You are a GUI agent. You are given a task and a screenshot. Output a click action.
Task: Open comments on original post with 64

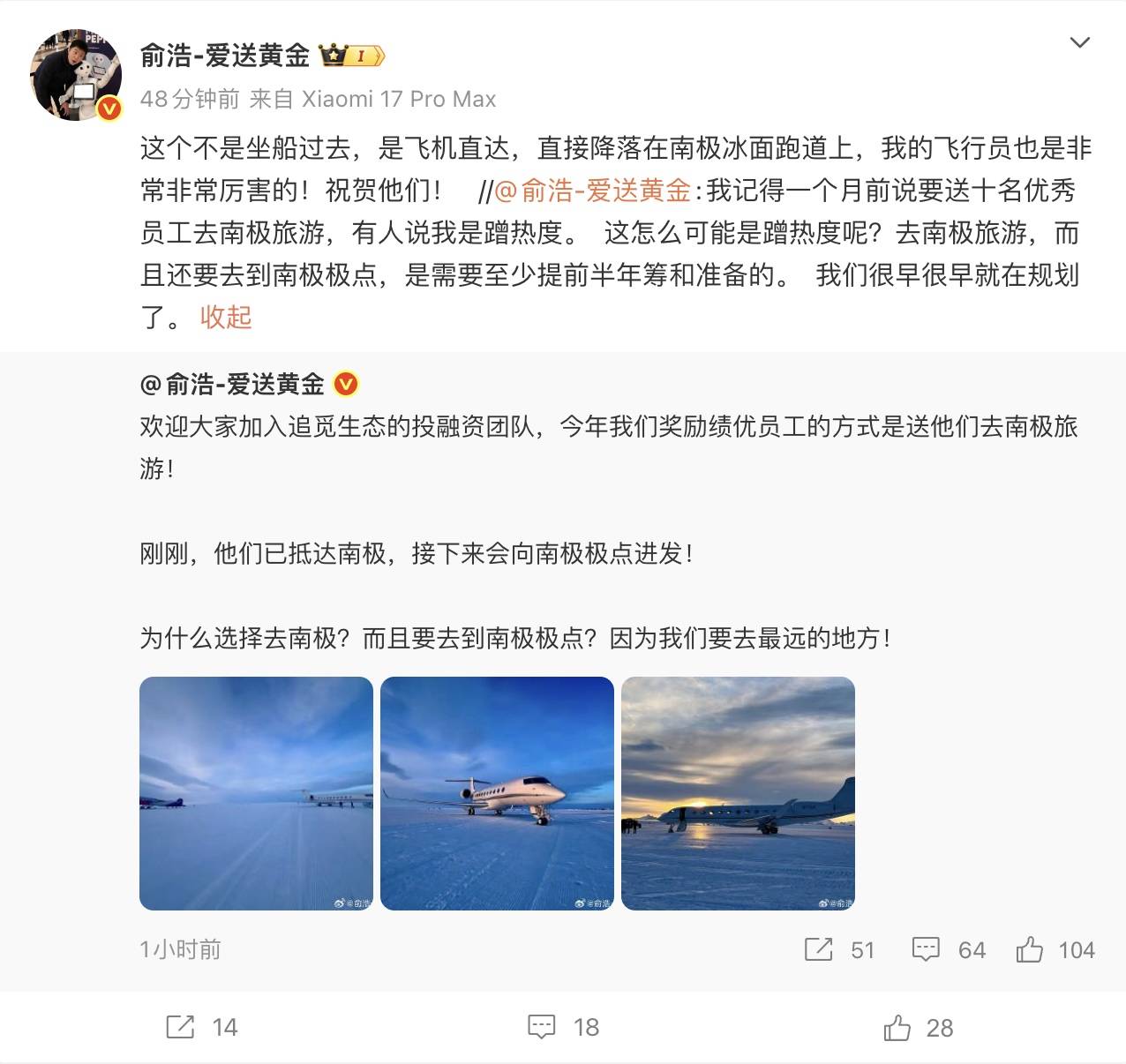point(948,950)
